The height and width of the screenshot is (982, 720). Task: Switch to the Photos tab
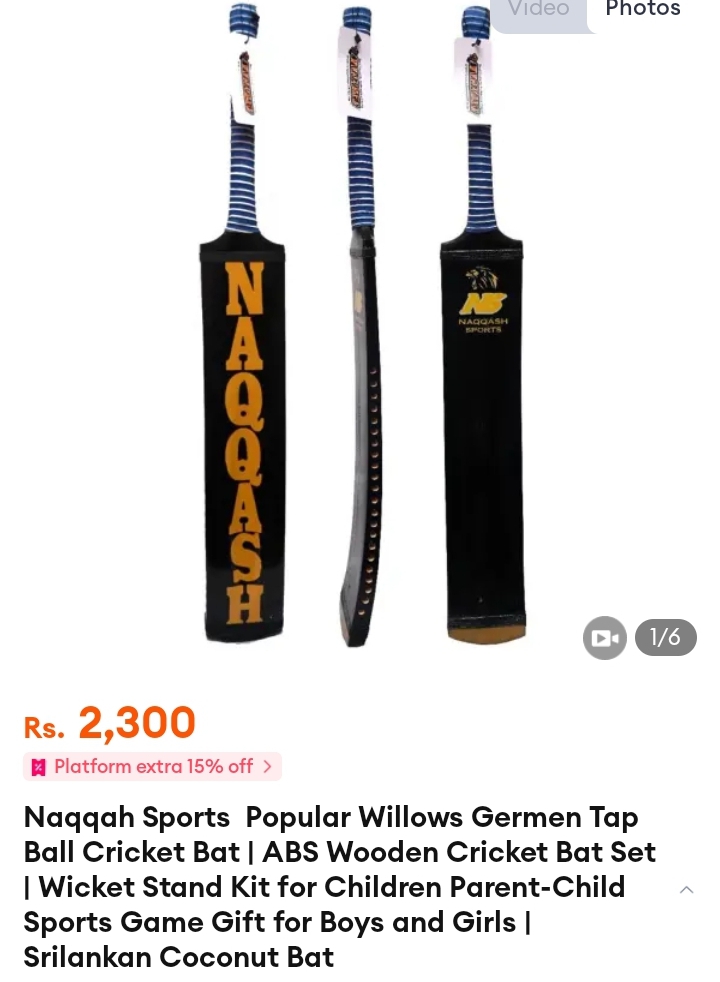click(x=642, y=10)
